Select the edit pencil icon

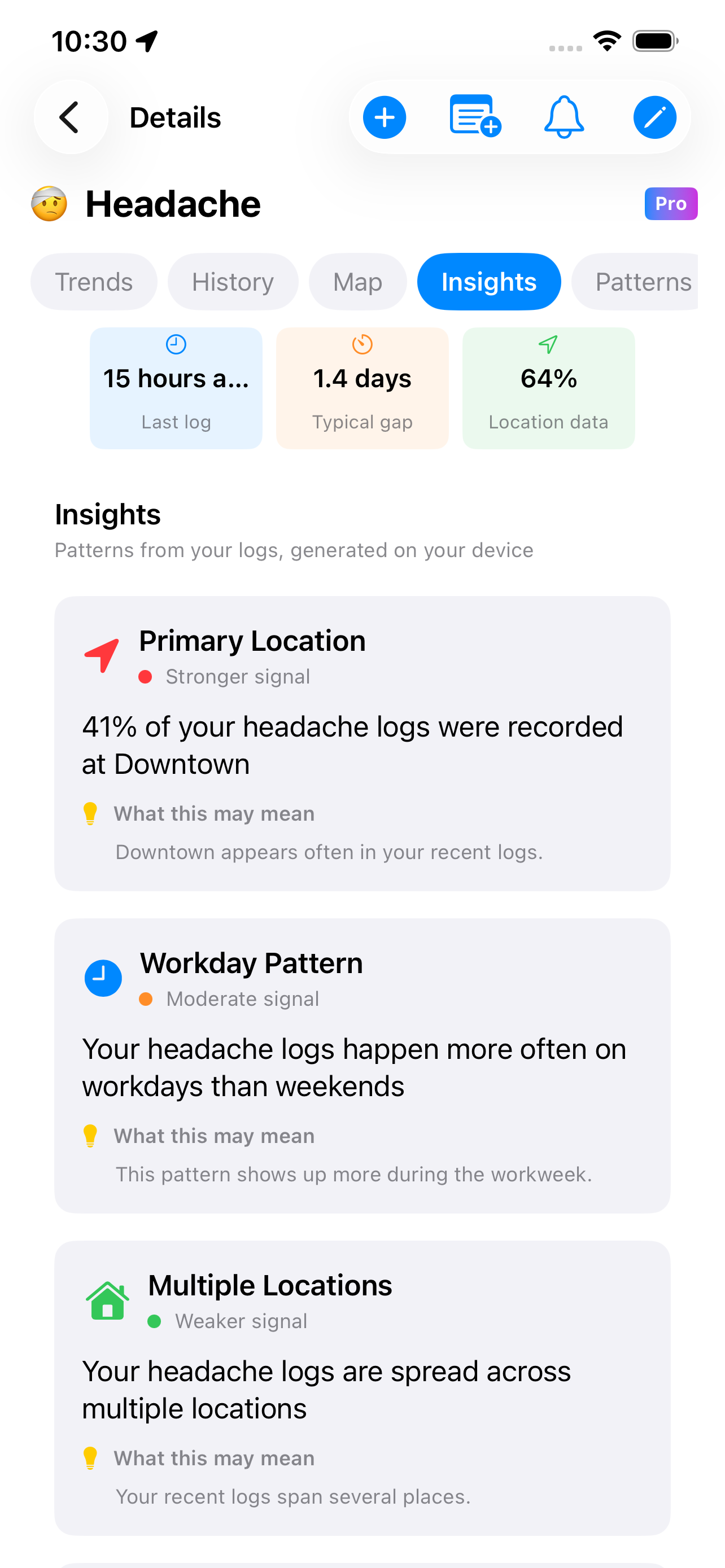click(654, 117)
